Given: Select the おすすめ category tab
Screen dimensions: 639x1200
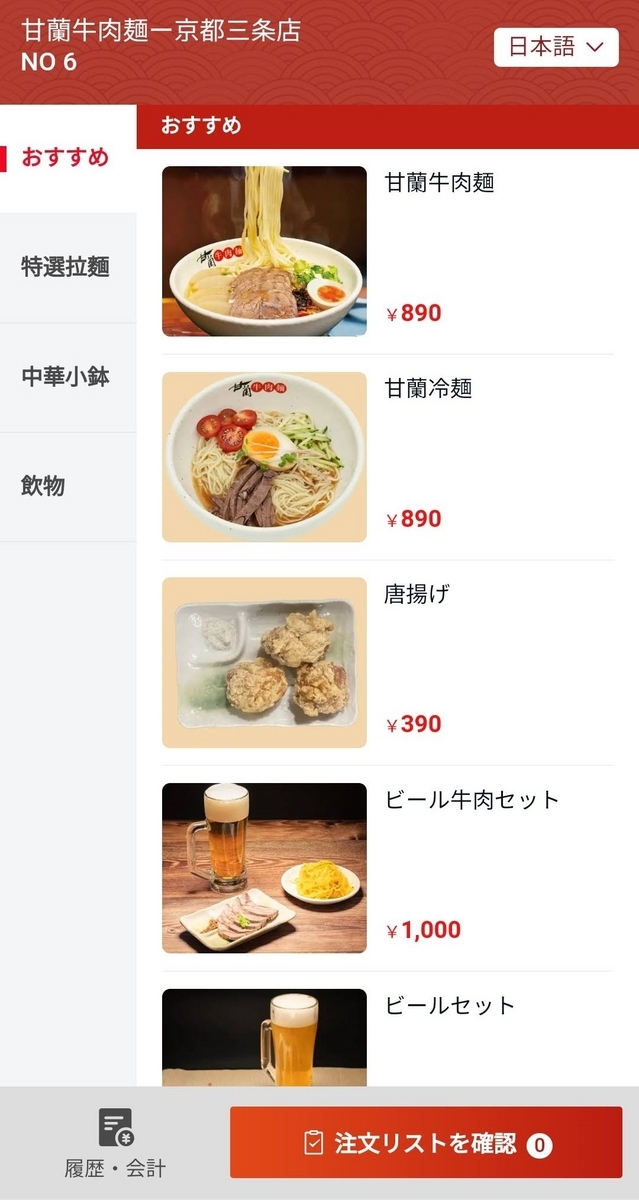Looking at the screenshot, I should (66, 158).
